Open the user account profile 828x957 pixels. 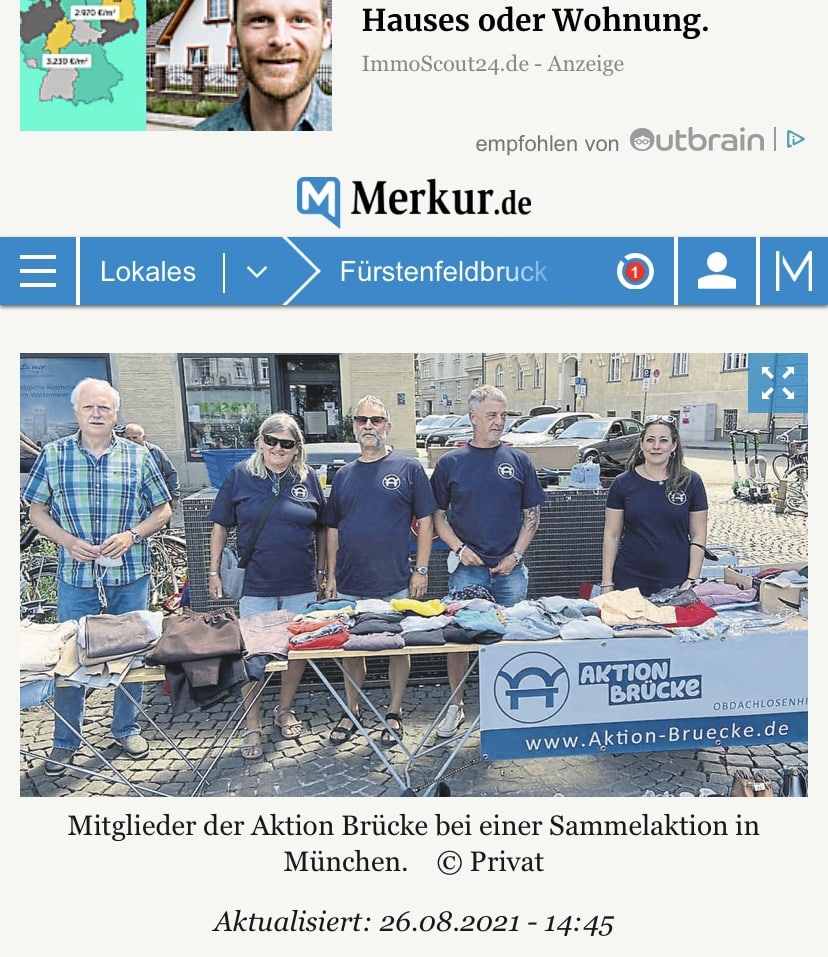pos(716,271)
